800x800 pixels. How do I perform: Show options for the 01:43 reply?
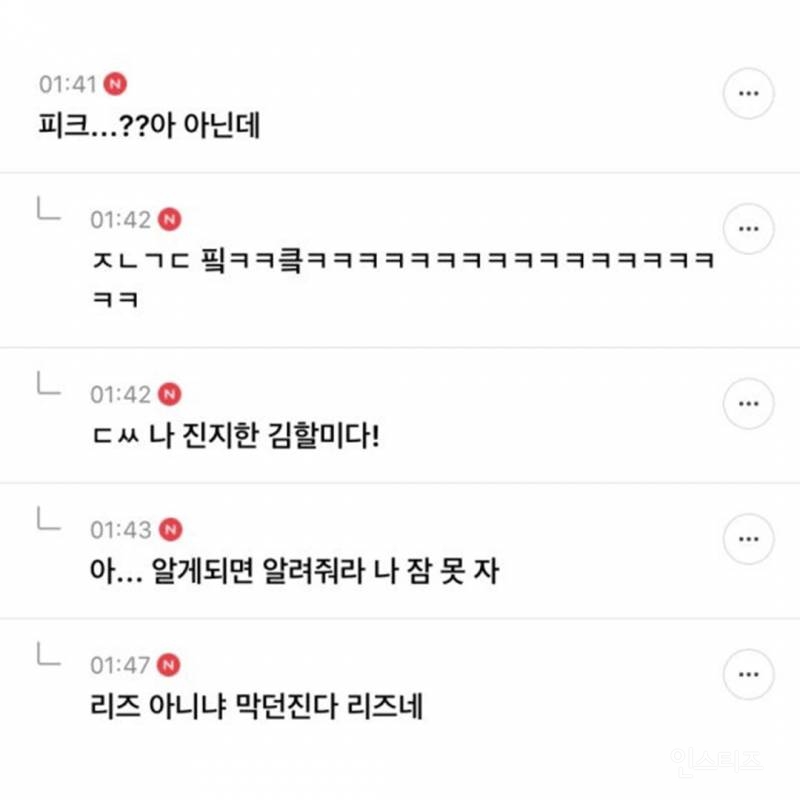(x=748, y=539)
